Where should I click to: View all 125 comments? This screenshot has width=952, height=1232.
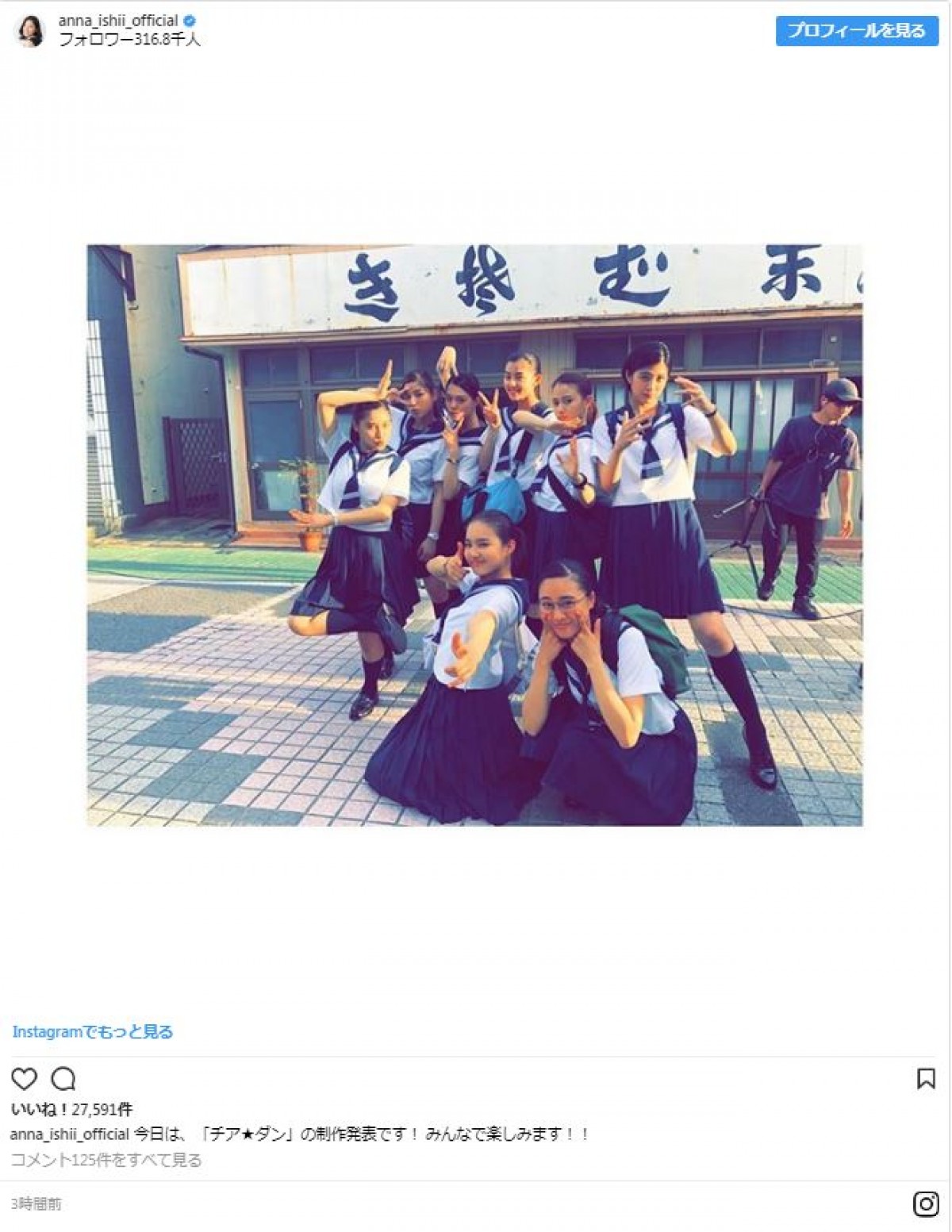coord(106,1160)
